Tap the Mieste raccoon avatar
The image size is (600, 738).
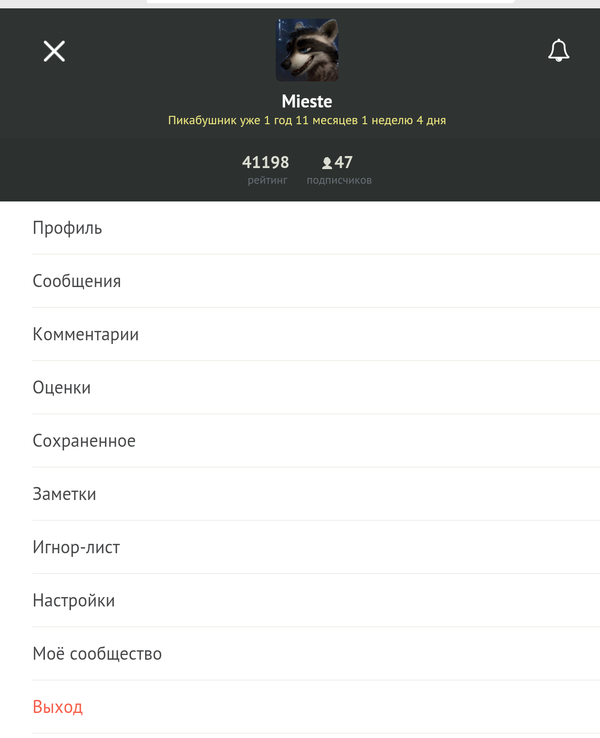(x=307, y=50)
